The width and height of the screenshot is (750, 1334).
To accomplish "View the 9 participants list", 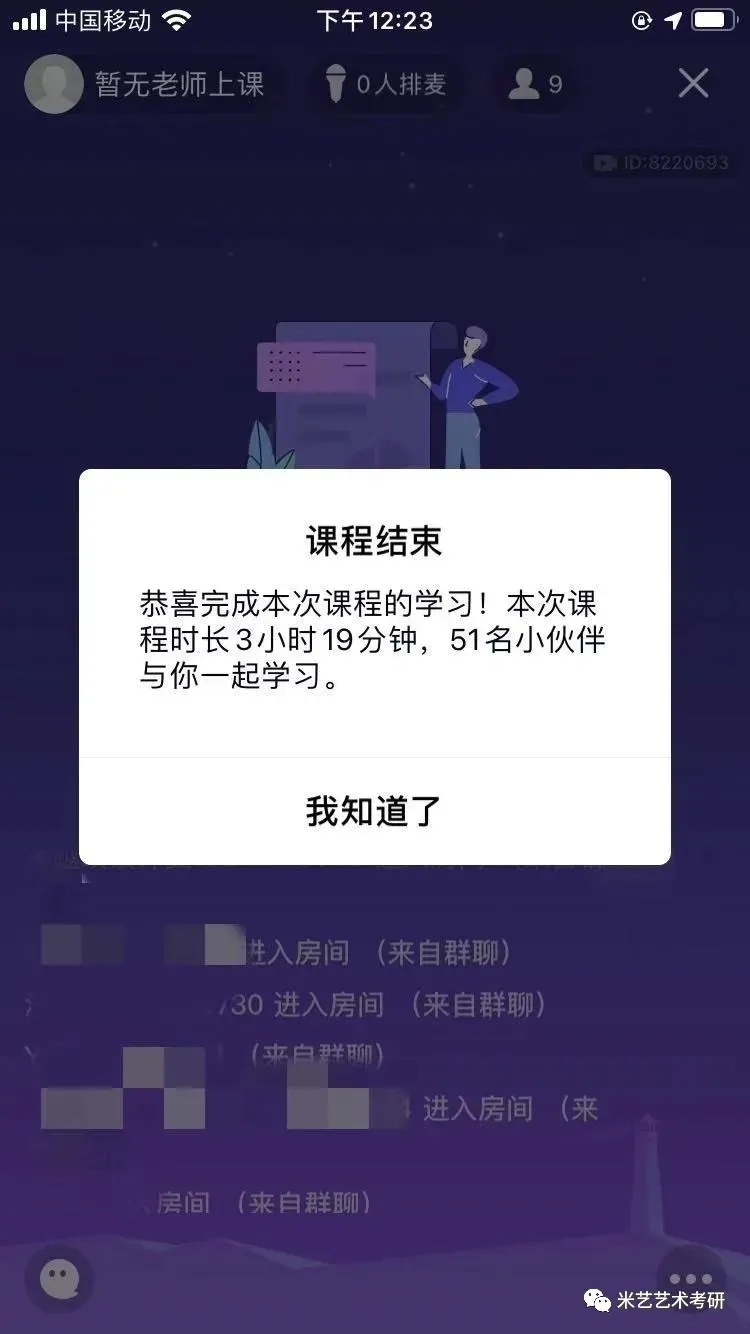I will coord(535,84).
